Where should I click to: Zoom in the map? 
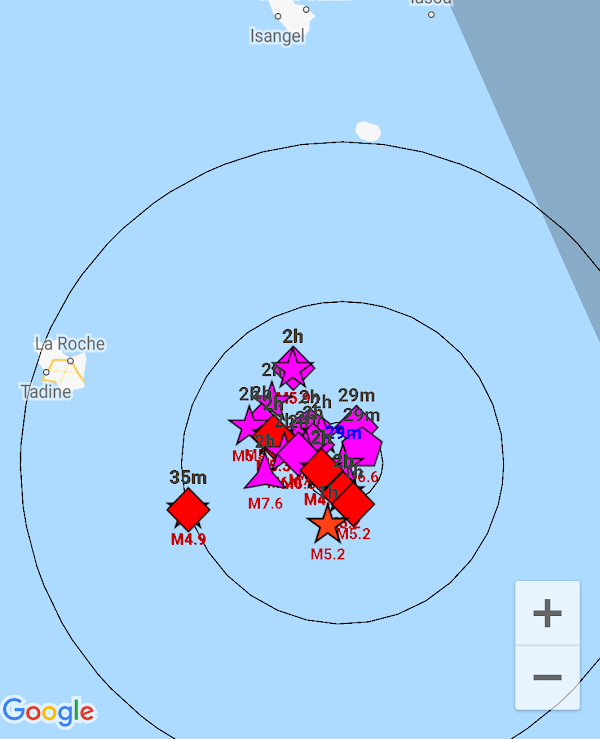pyautogui.click(x=547, y=613)
